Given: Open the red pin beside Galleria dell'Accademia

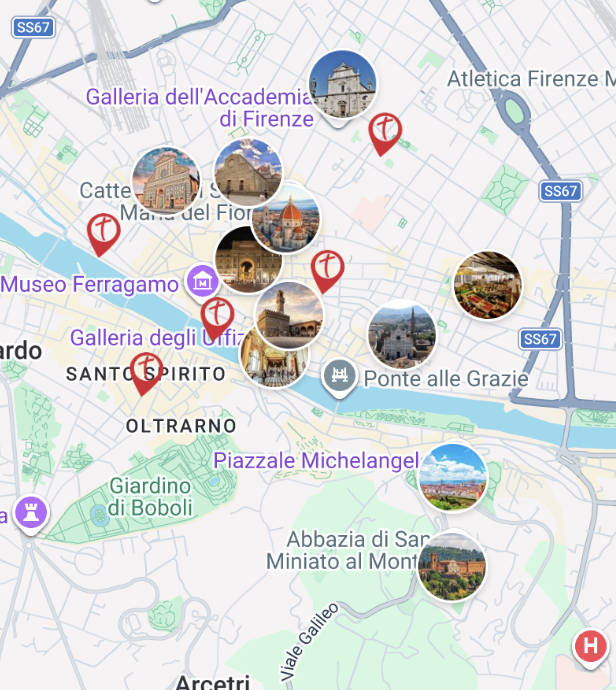Looking at the screenshot, I should click(385, 131).
